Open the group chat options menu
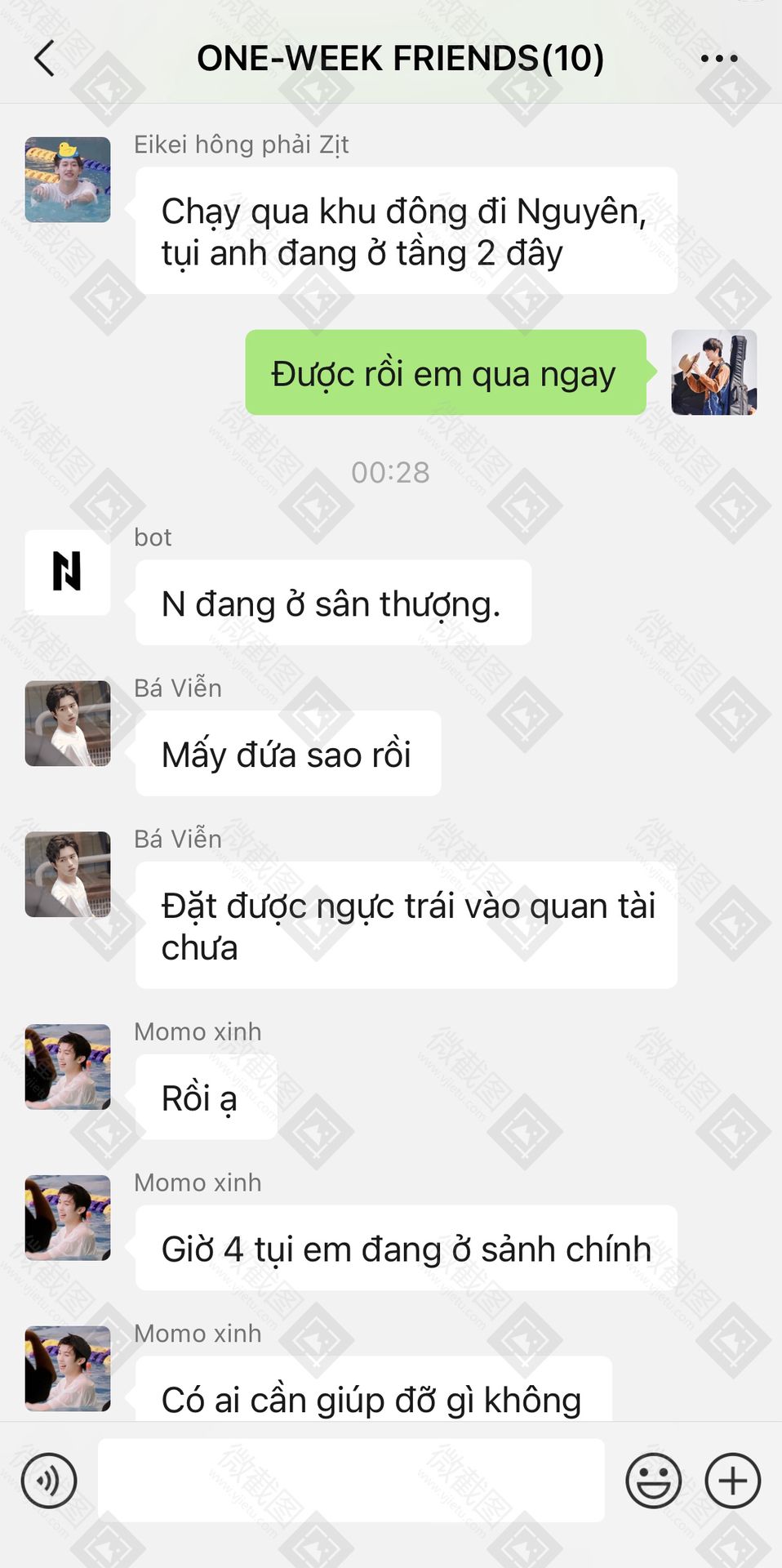 click(x=718, y=59)
